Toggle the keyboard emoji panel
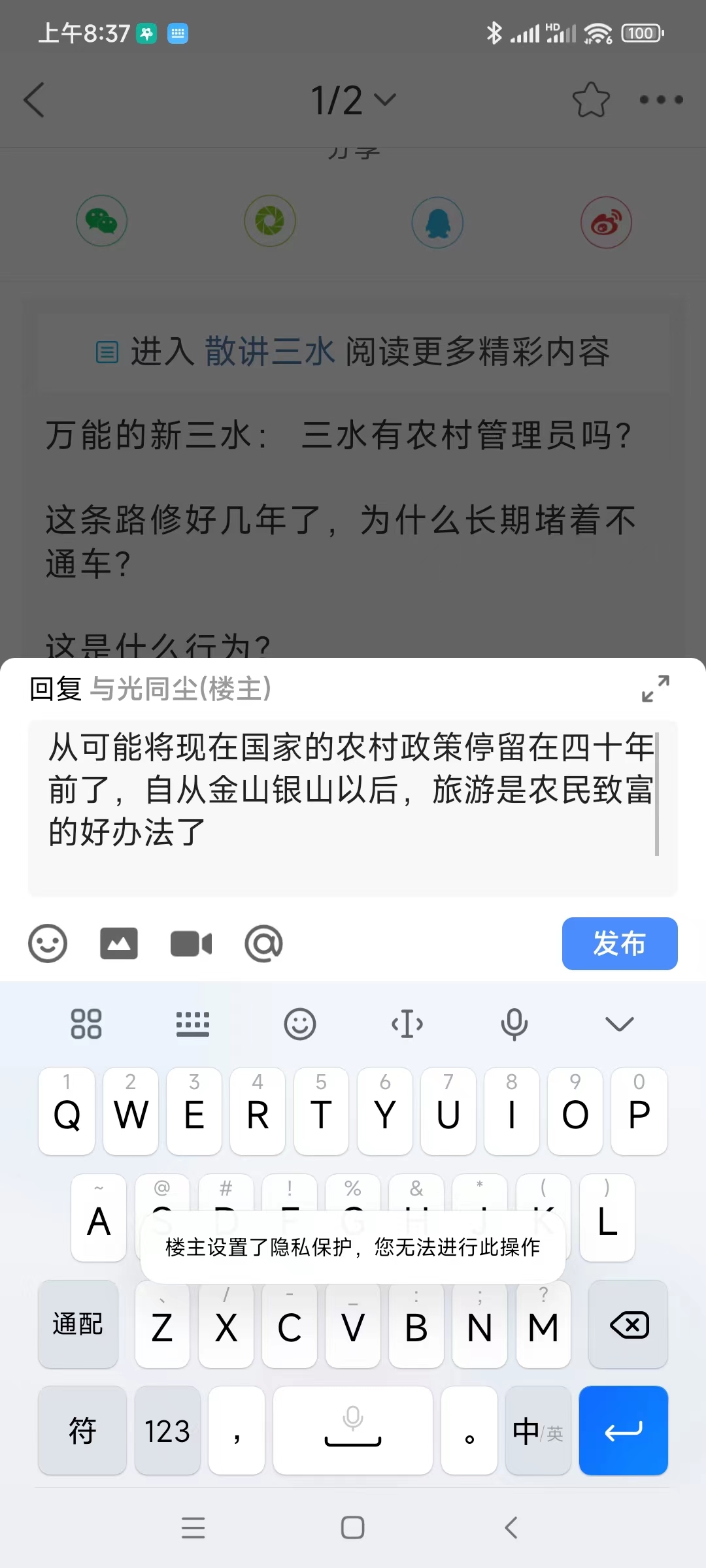Image resolution: width=706 pixels, height=1568 pixels. pos(301,1023)
